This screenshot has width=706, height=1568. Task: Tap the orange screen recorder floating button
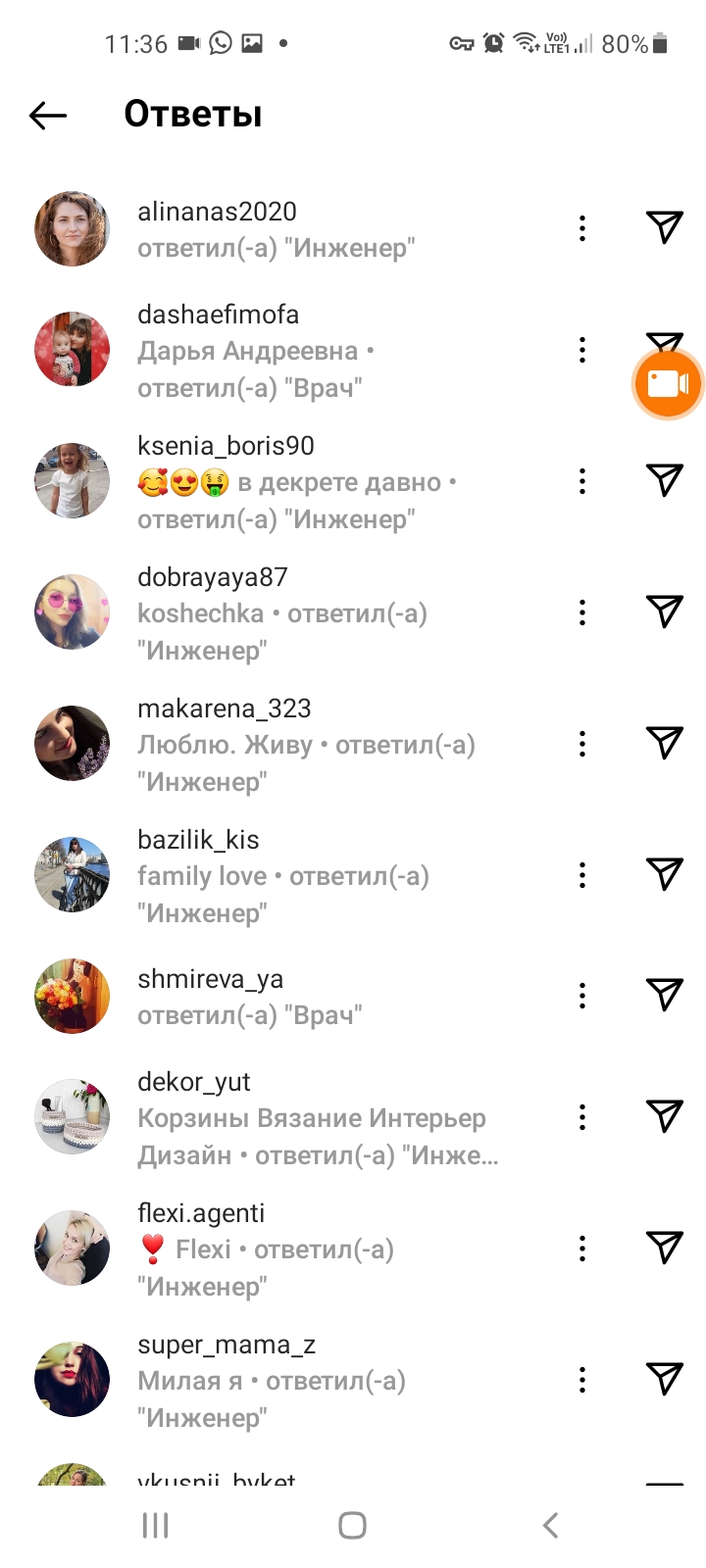pyautogui.click(x=668, y=382)
